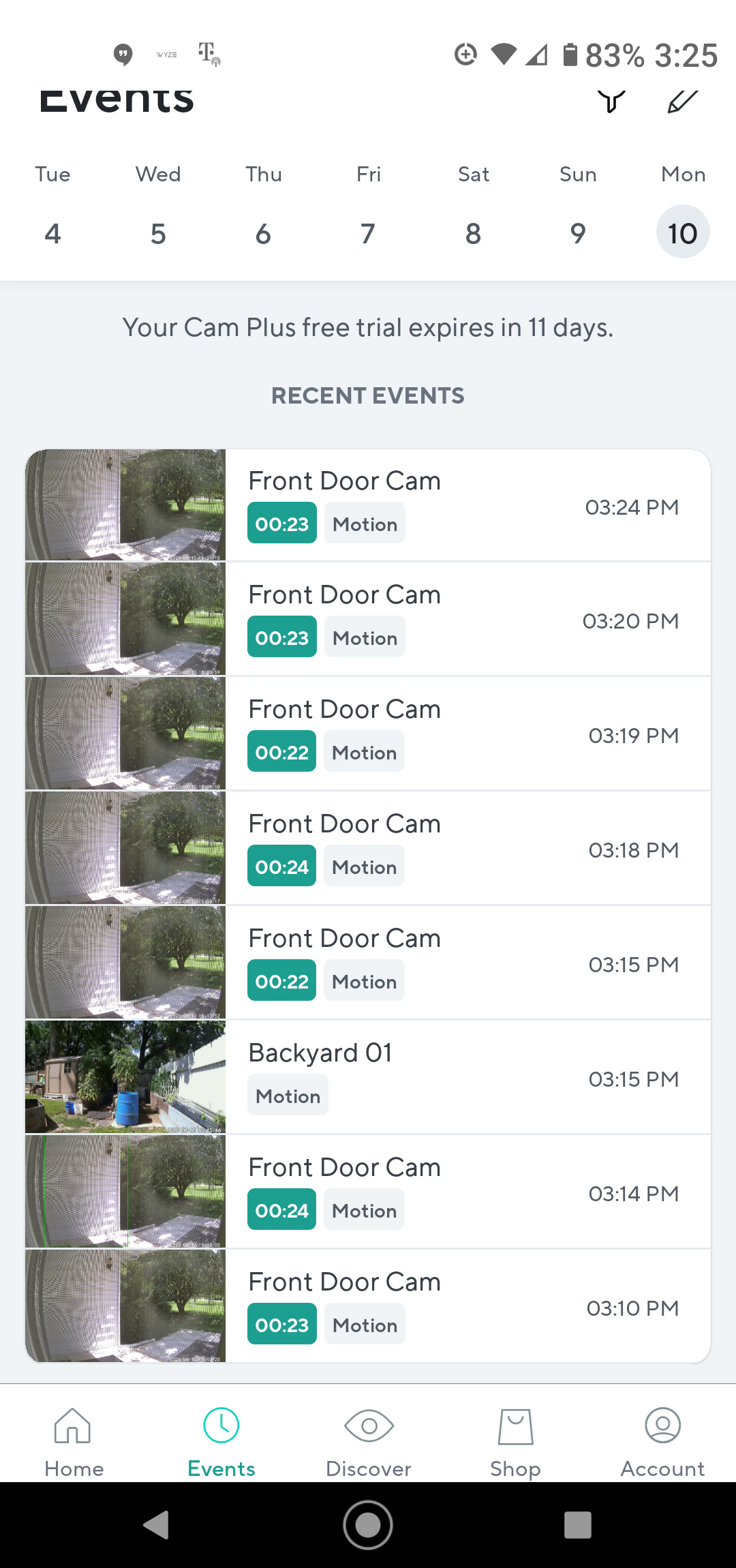
Task: Select Tuesday 4 in the calendar
Action: 52,233
